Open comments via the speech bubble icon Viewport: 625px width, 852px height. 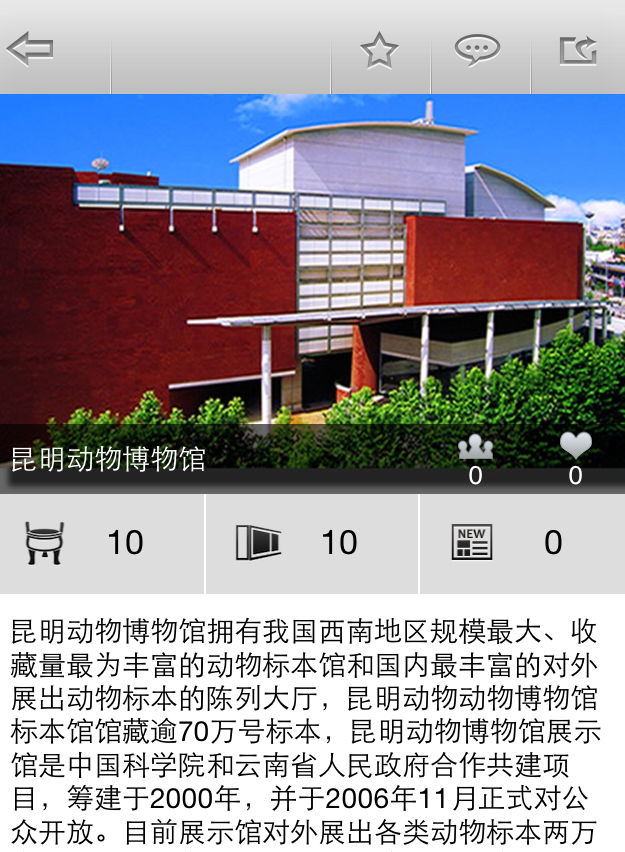coord(477,49)
